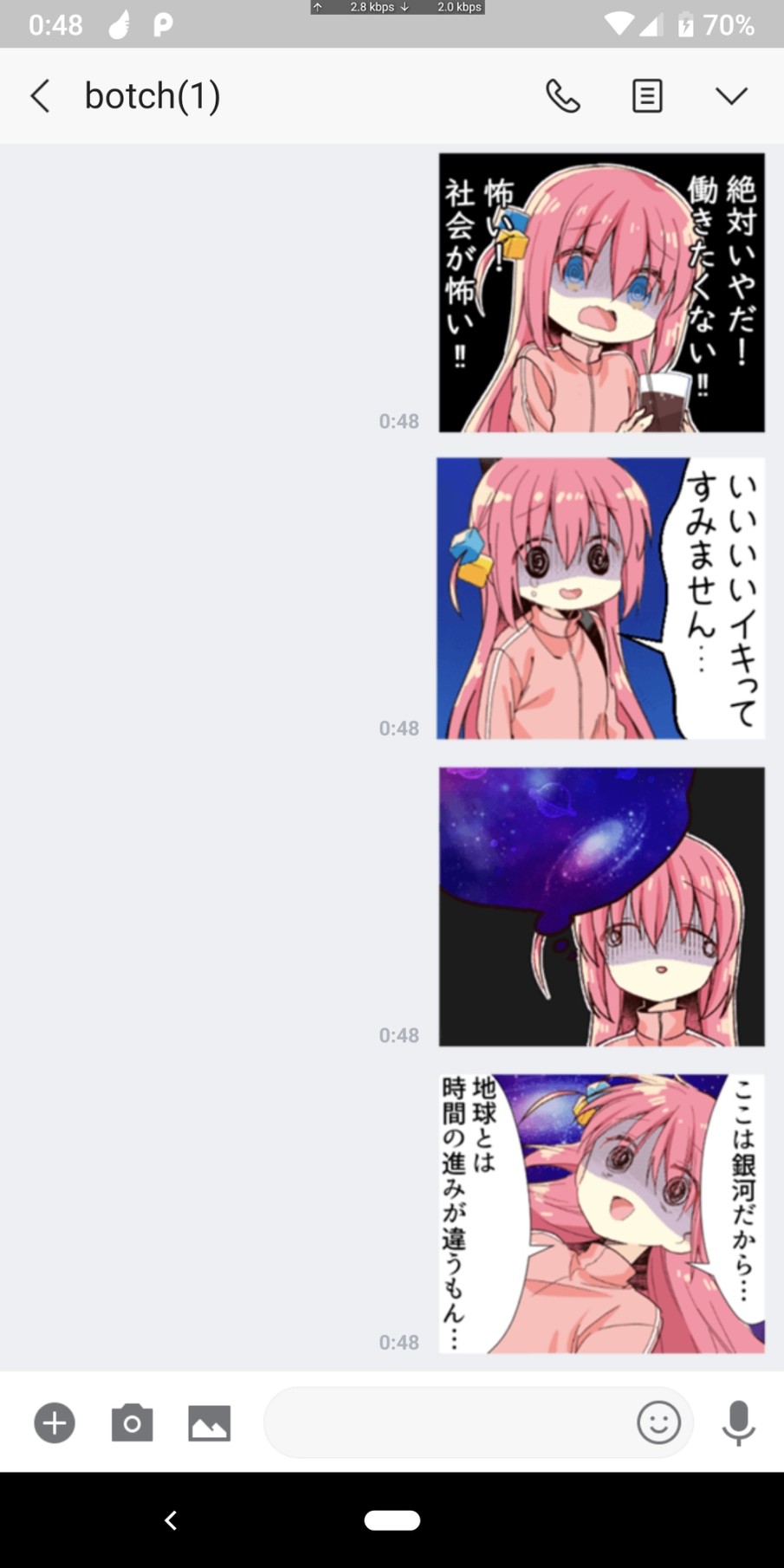Open the plus attachment menu
Image resolution: width=784 pixels, height=1568 pixels.
point(55,1422)
